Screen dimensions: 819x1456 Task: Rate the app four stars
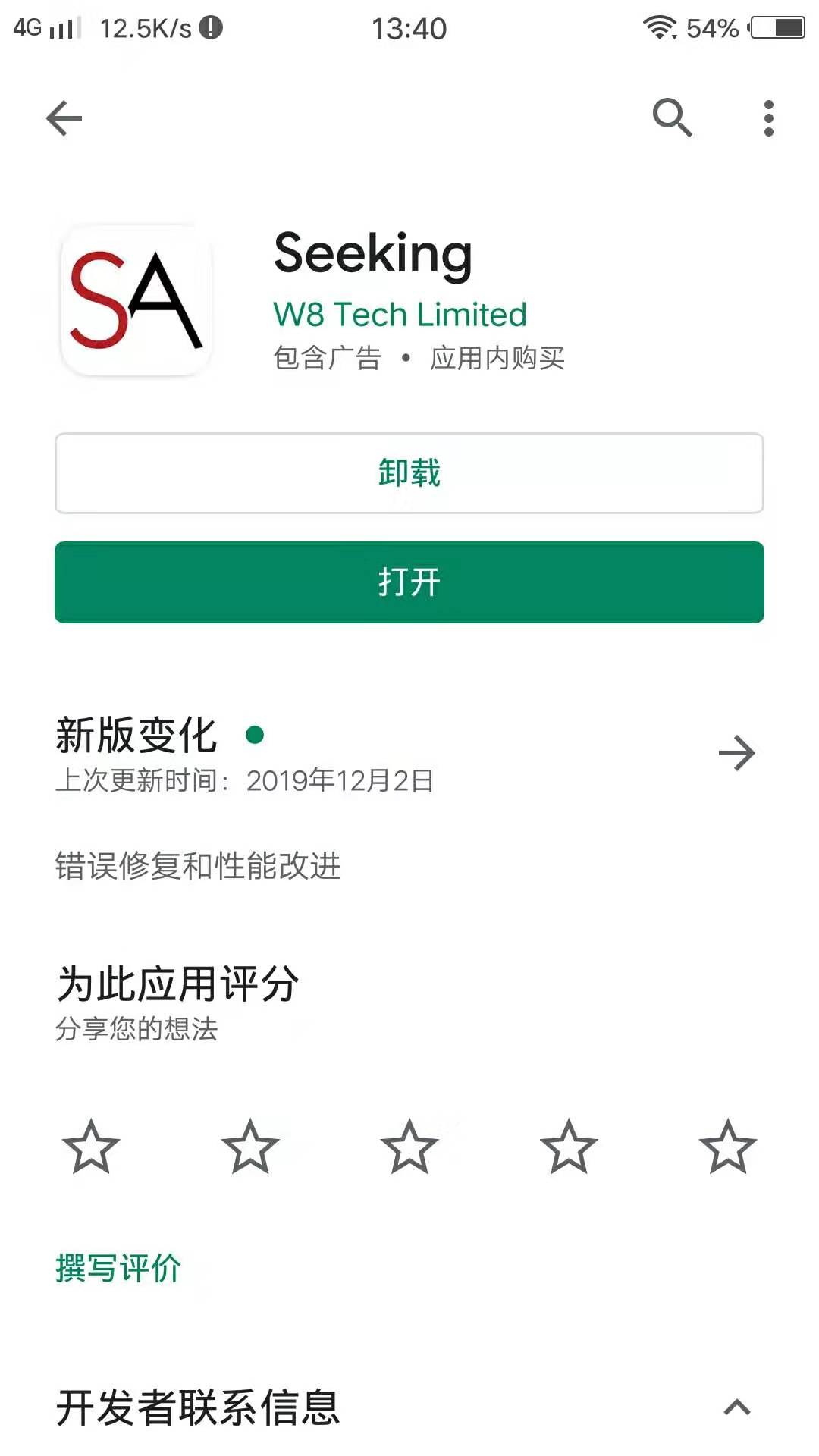569,1147
